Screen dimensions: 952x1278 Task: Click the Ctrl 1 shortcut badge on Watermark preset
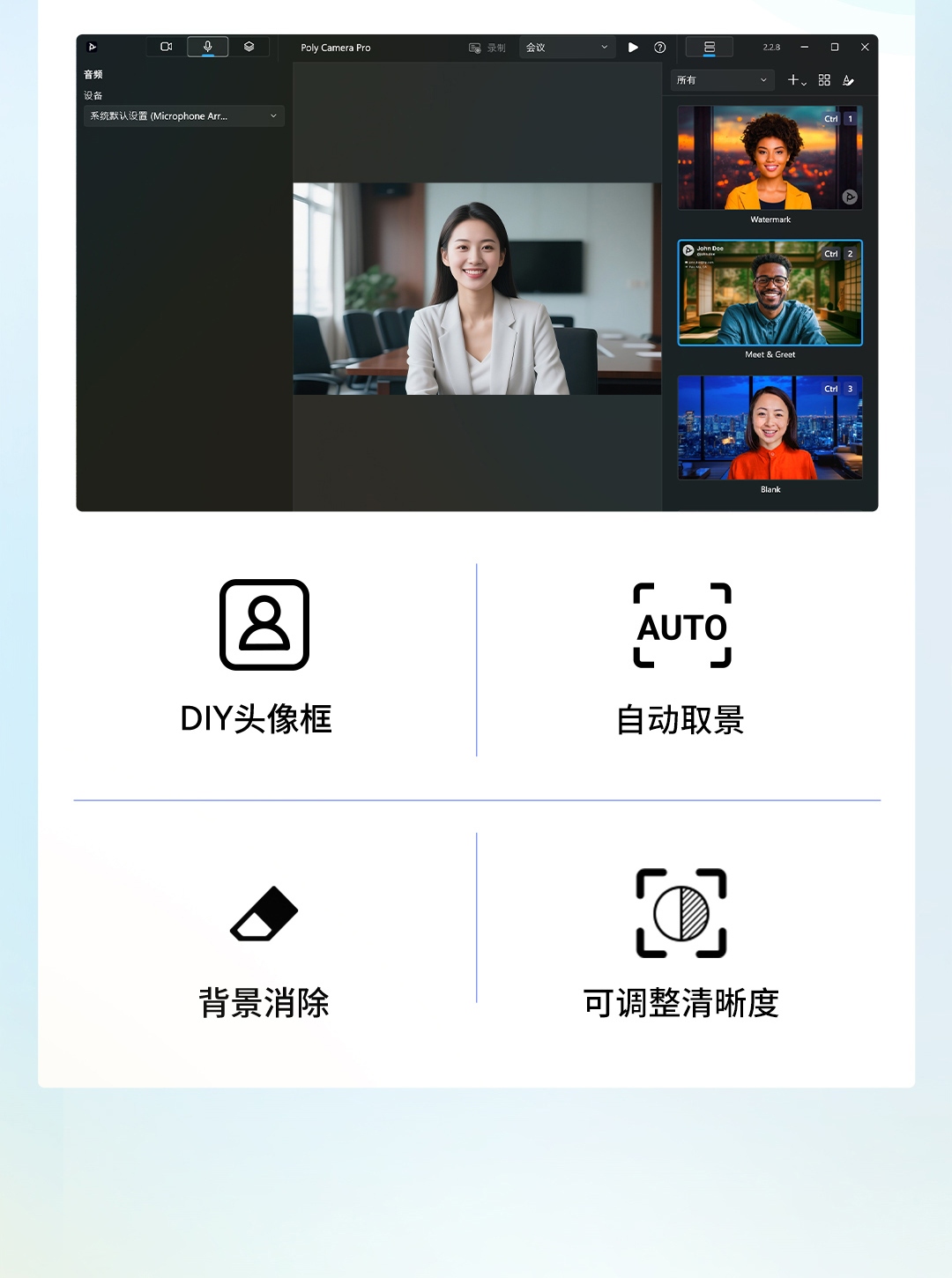click(839, 116)
